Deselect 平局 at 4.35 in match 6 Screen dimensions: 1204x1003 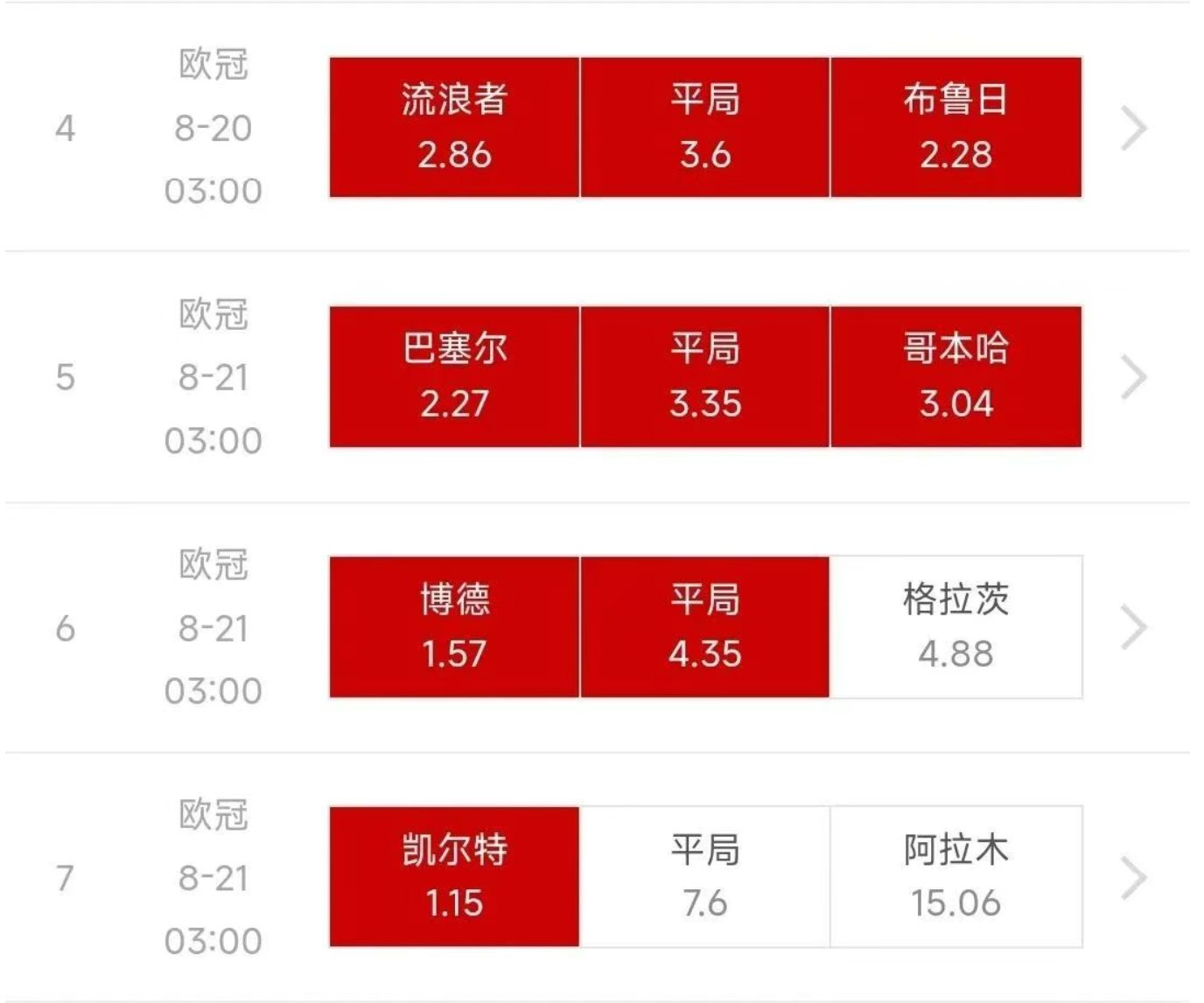click(x=704, y=628)
